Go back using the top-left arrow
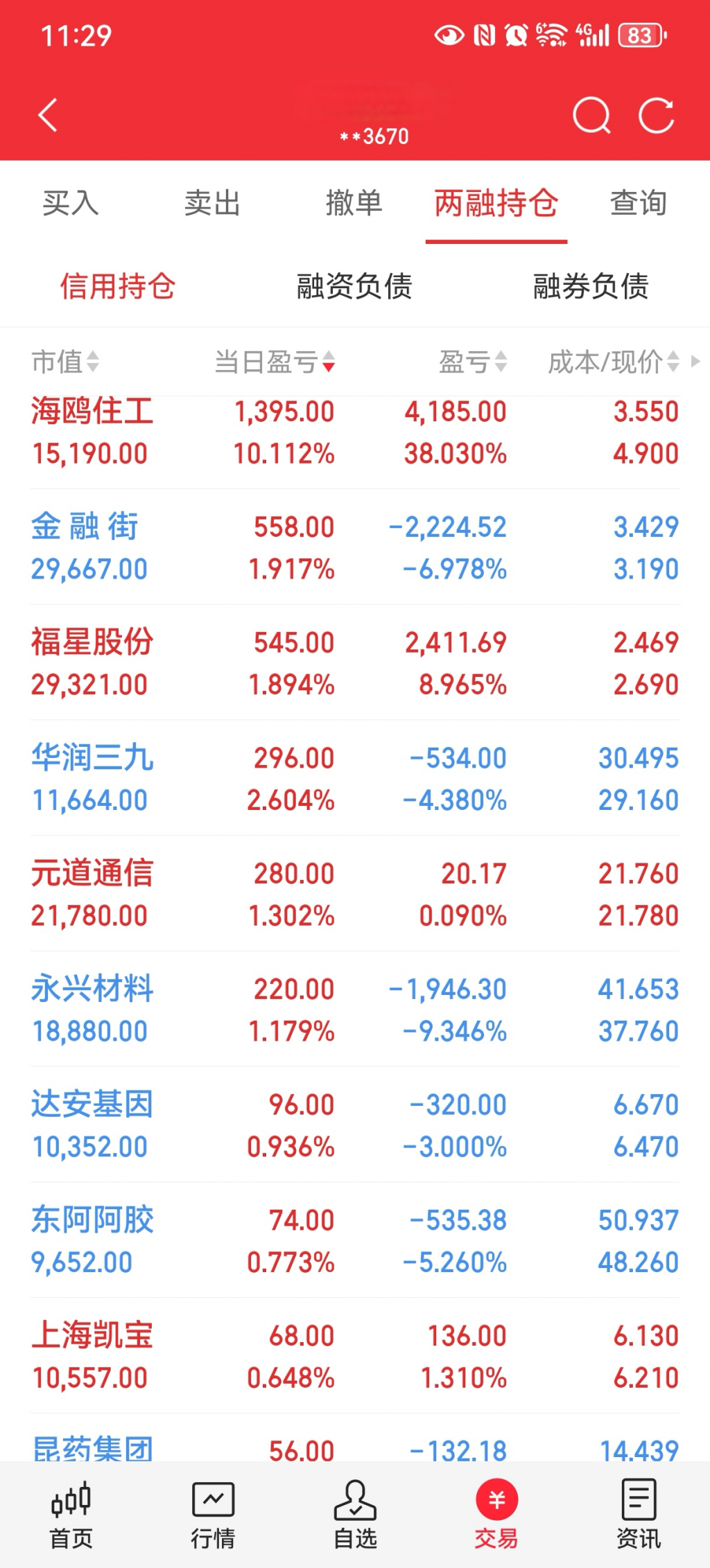The image size is (710, 1568). click(47, 115)
